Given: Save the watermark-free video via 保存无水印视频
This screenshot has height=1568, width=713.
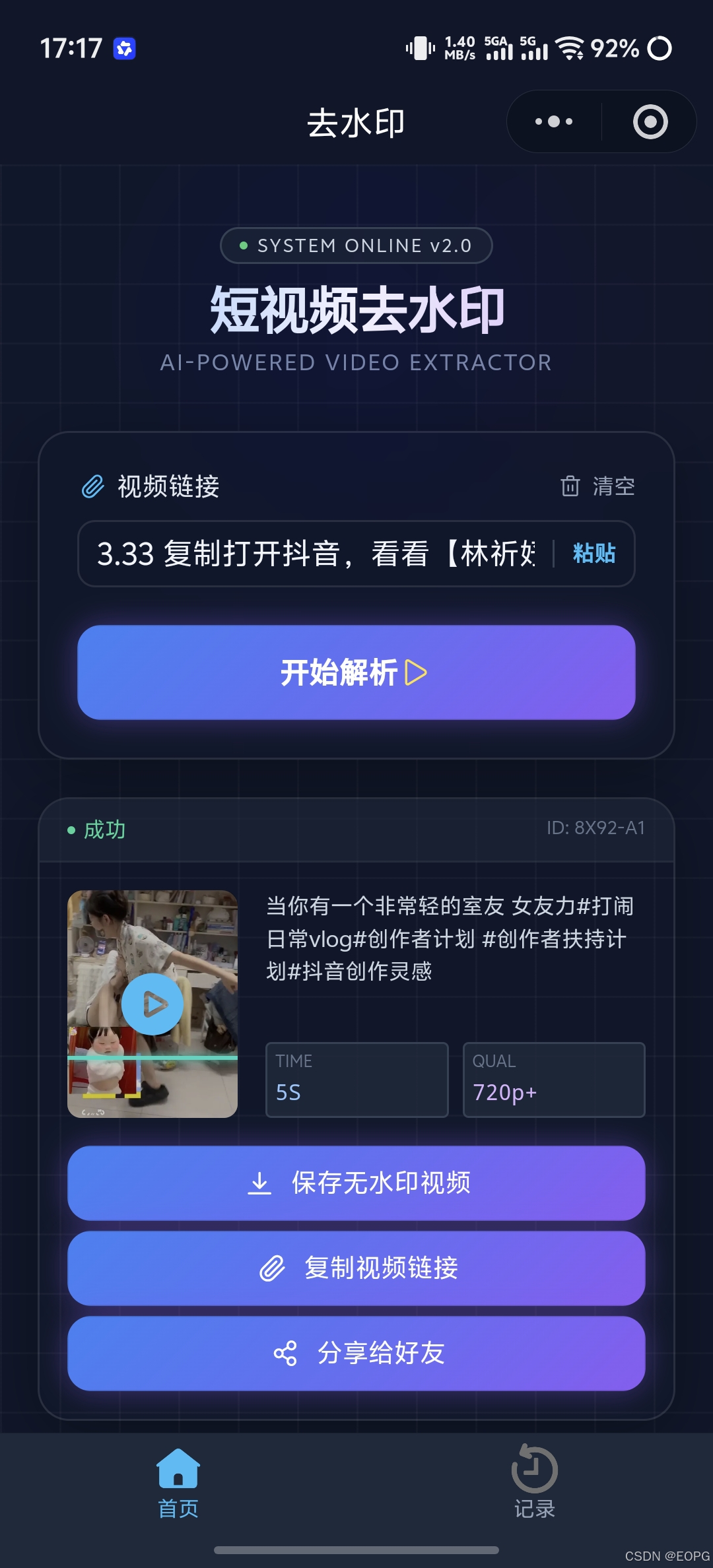Looking at the screenshot, I should [356, 1183].
